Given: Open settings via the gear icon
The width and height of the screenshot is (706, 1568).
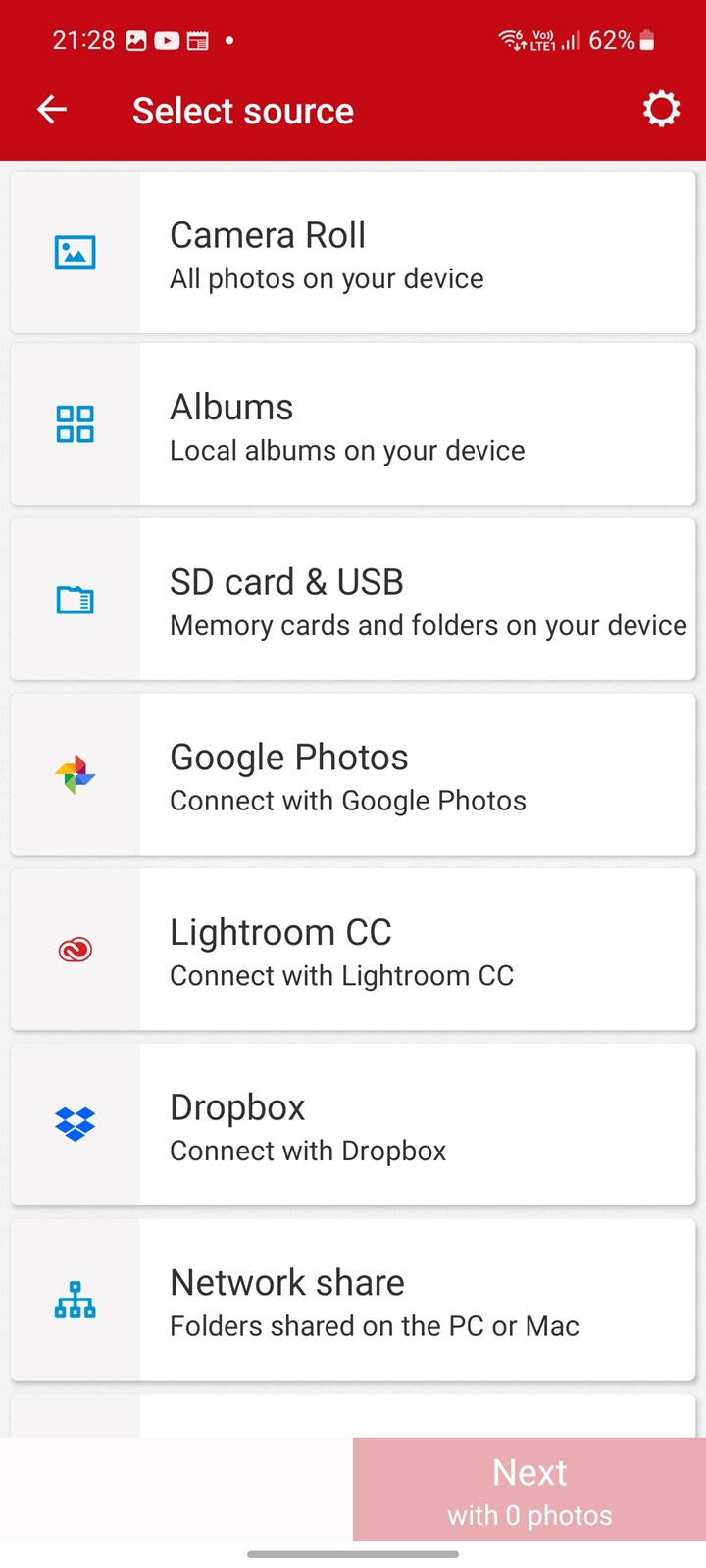Looking at the screenshot, I should click(661, 110).
